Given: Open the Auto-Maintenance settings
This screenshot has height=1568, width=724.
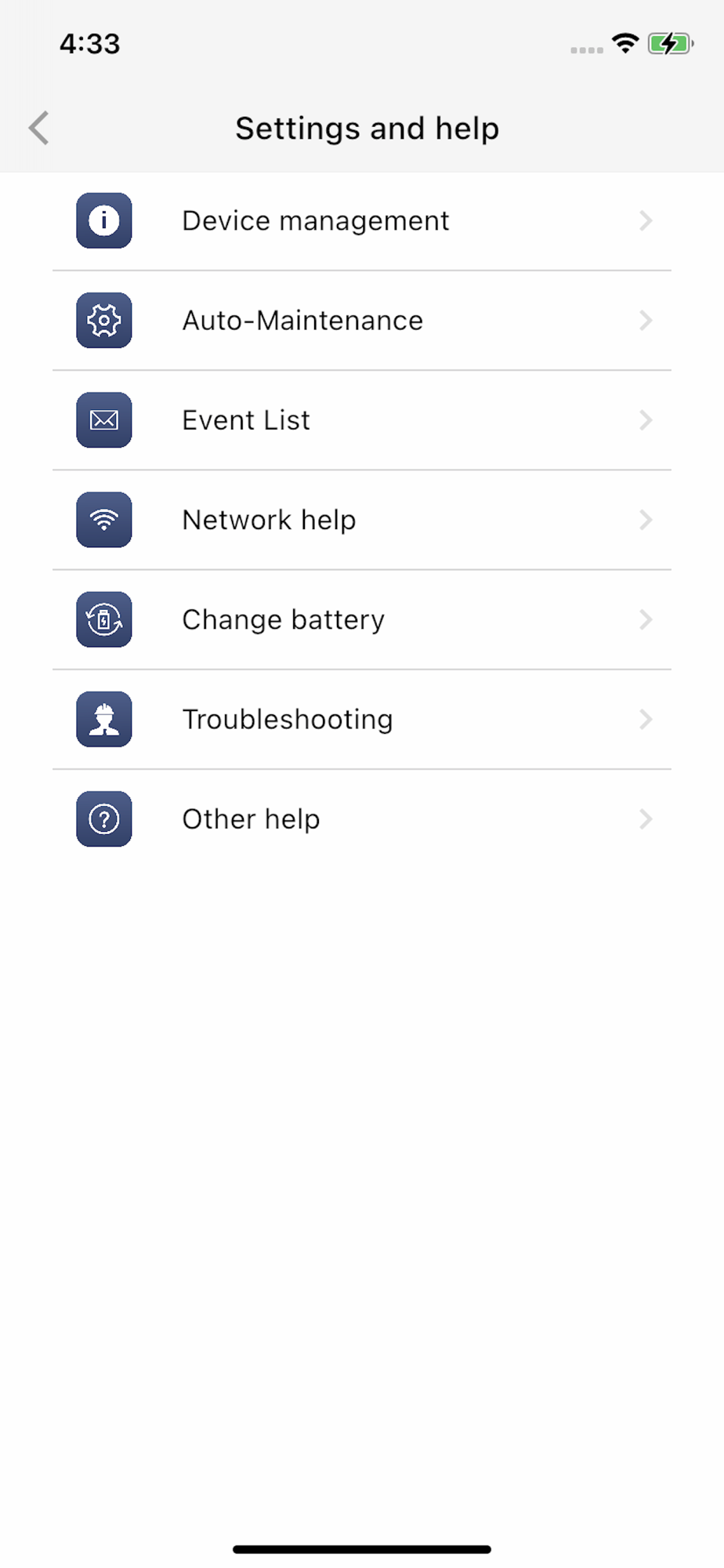Looking at the screenshot, I should pos(362,321).
